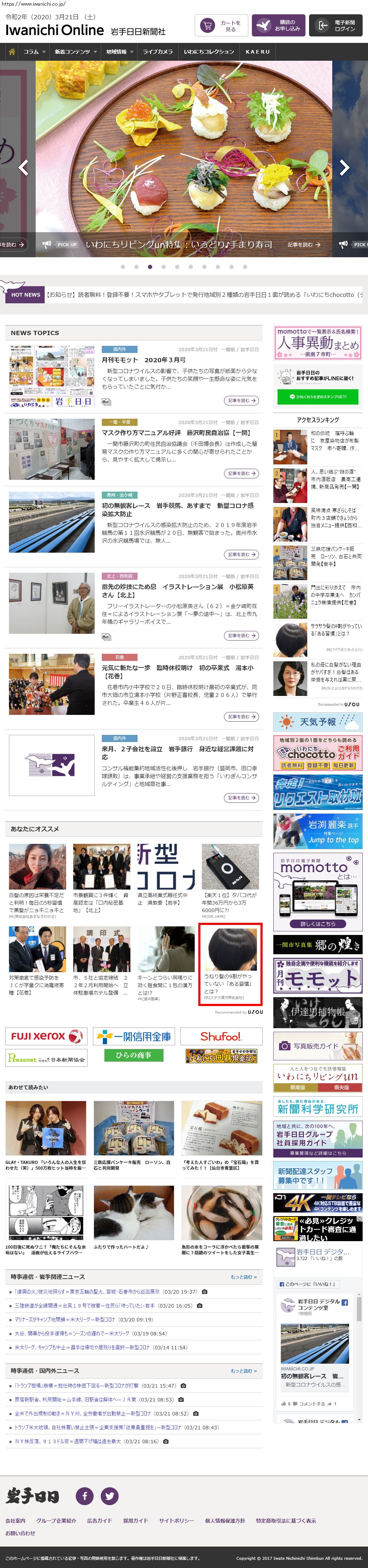Go to home icon in navigation bar

pyautogui.click(x=11, y=52)
